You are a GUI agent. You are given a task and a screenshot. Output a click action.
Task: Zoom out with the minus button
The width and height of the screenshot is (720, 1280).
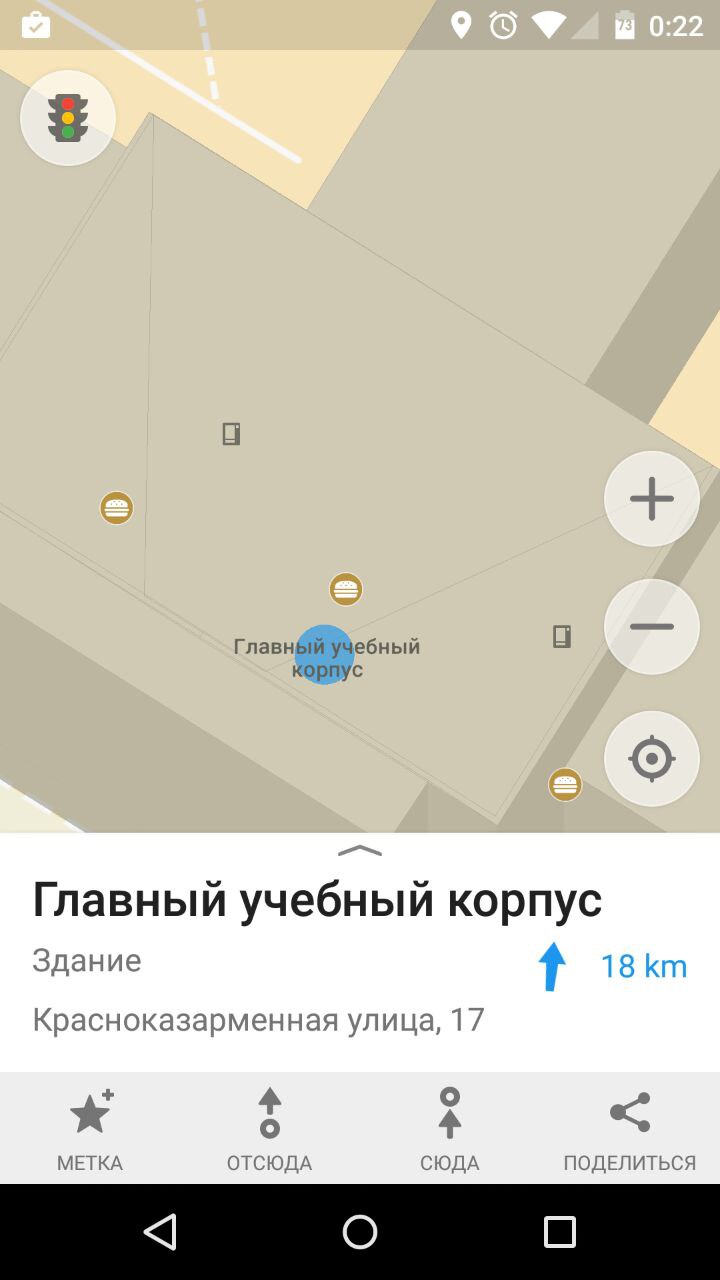652,627
